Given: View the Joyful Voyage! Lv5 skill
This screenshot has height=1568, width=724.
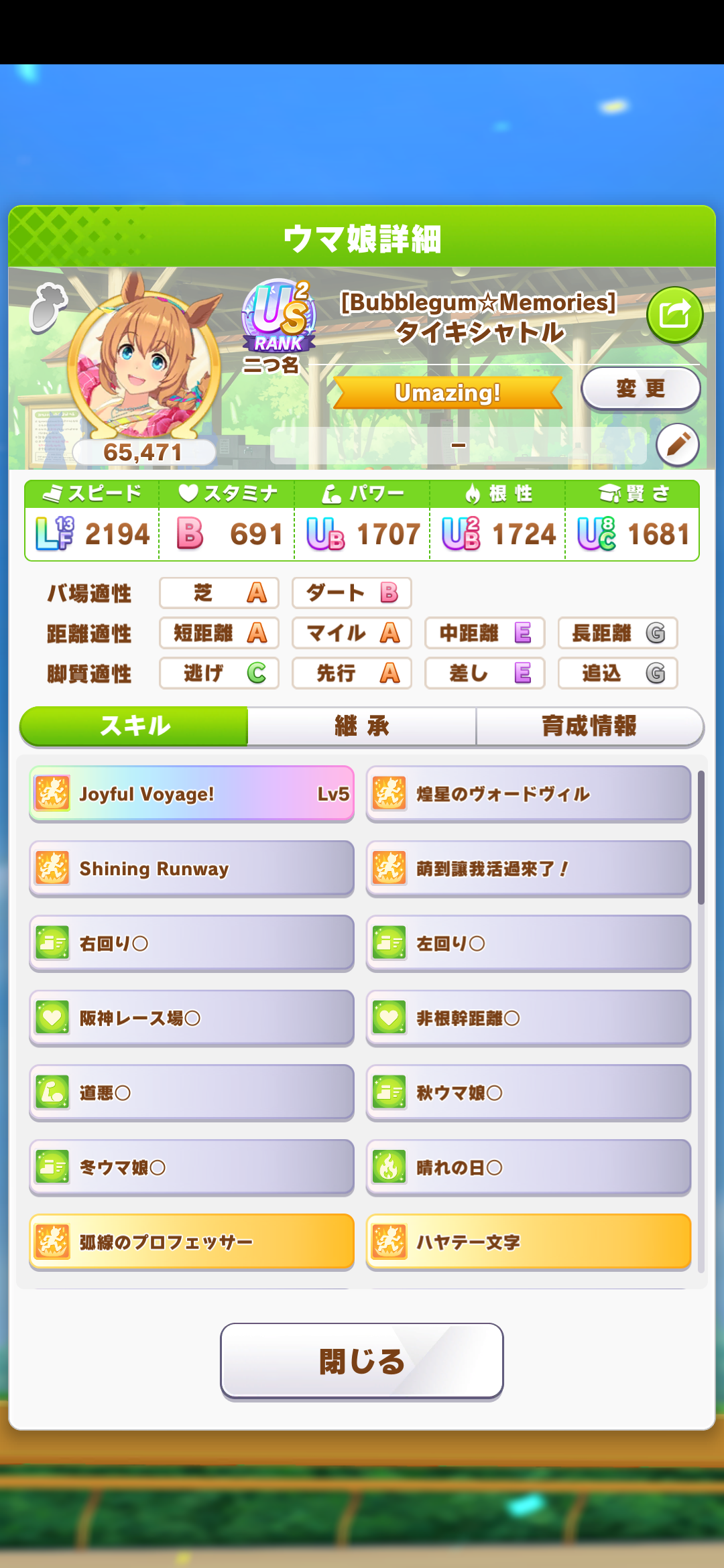Looking at the screenshot, I should (x=192, y=794).
